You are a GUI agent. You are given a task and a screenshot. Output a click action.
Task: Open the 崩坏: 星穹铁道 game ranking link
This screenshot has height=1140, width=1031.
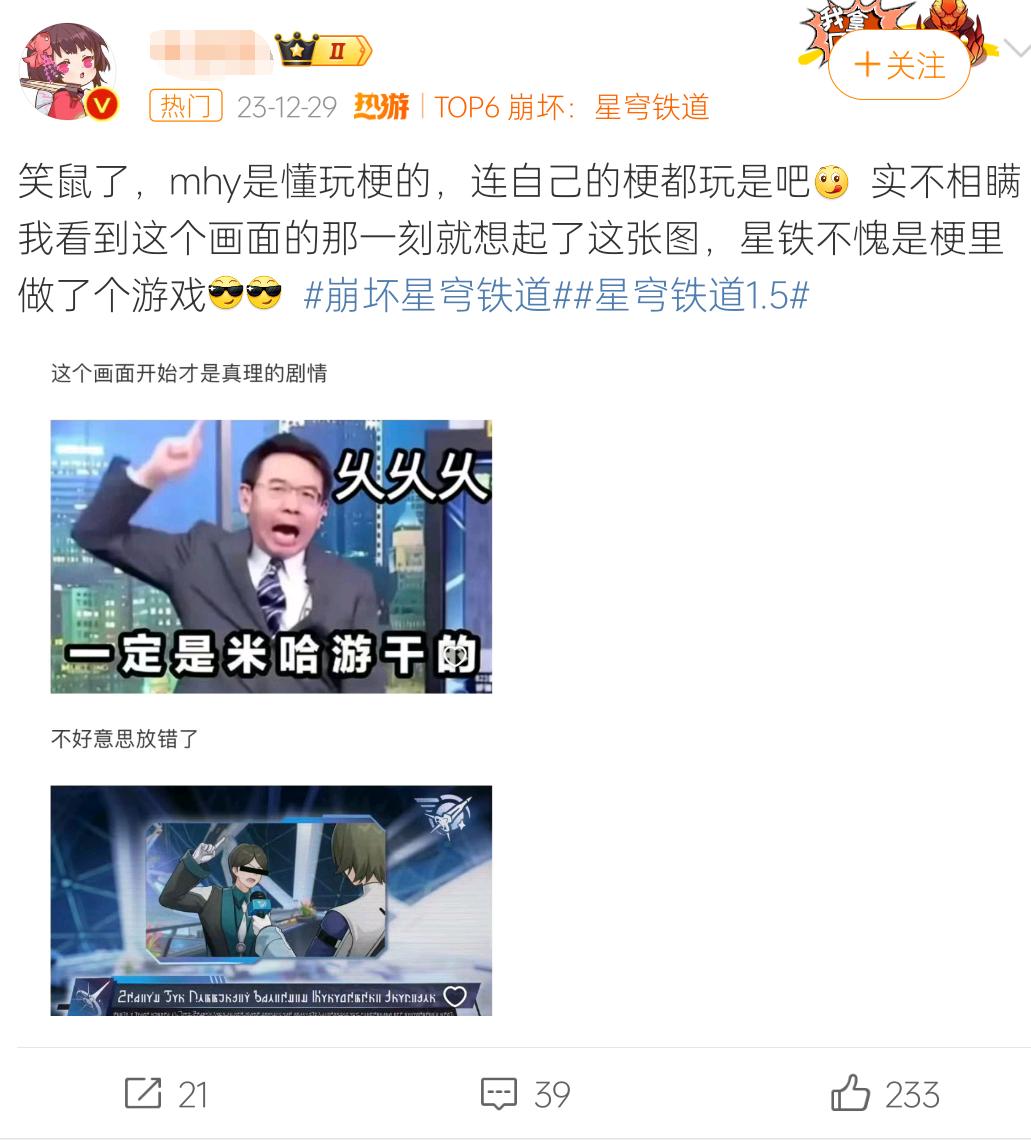point(571,107)
